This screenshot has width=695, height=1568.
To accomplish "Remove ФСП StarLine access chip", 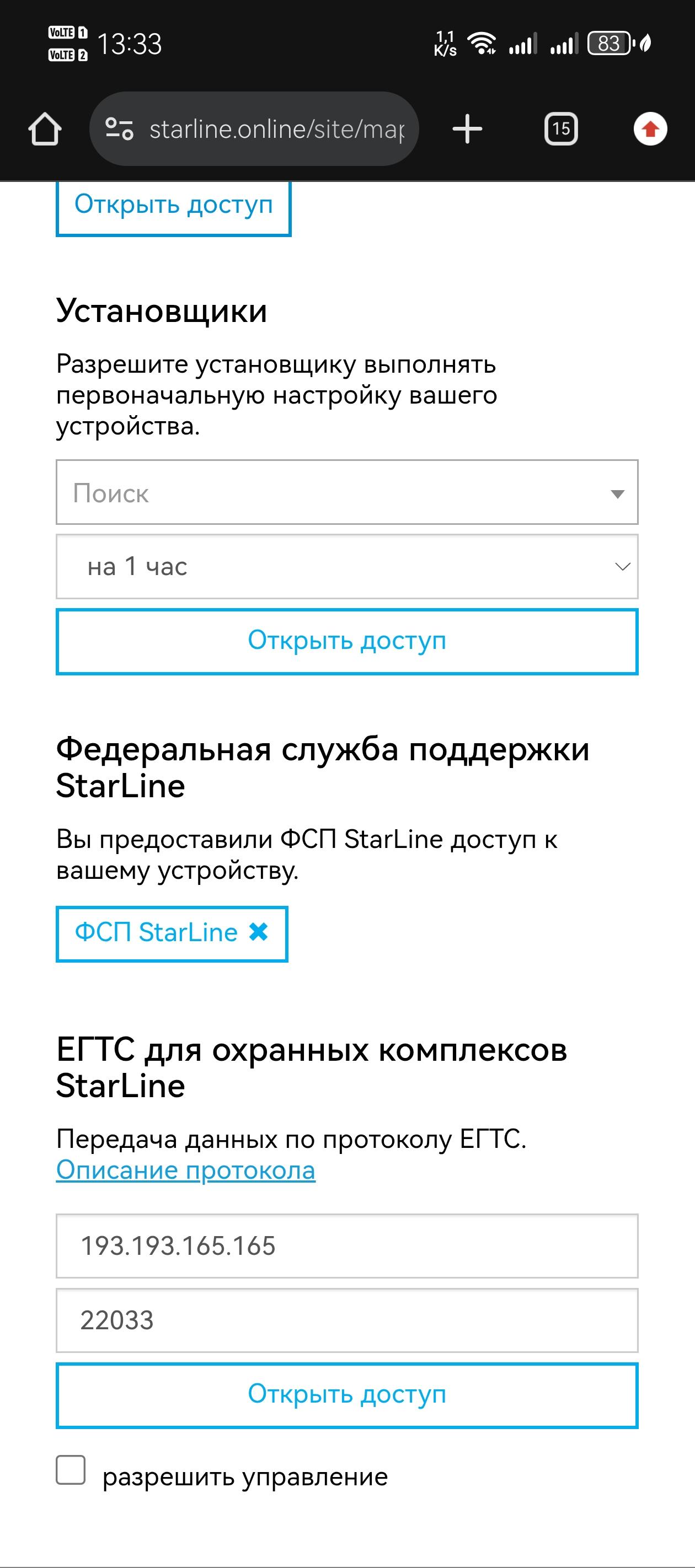I will coord(258,932).
